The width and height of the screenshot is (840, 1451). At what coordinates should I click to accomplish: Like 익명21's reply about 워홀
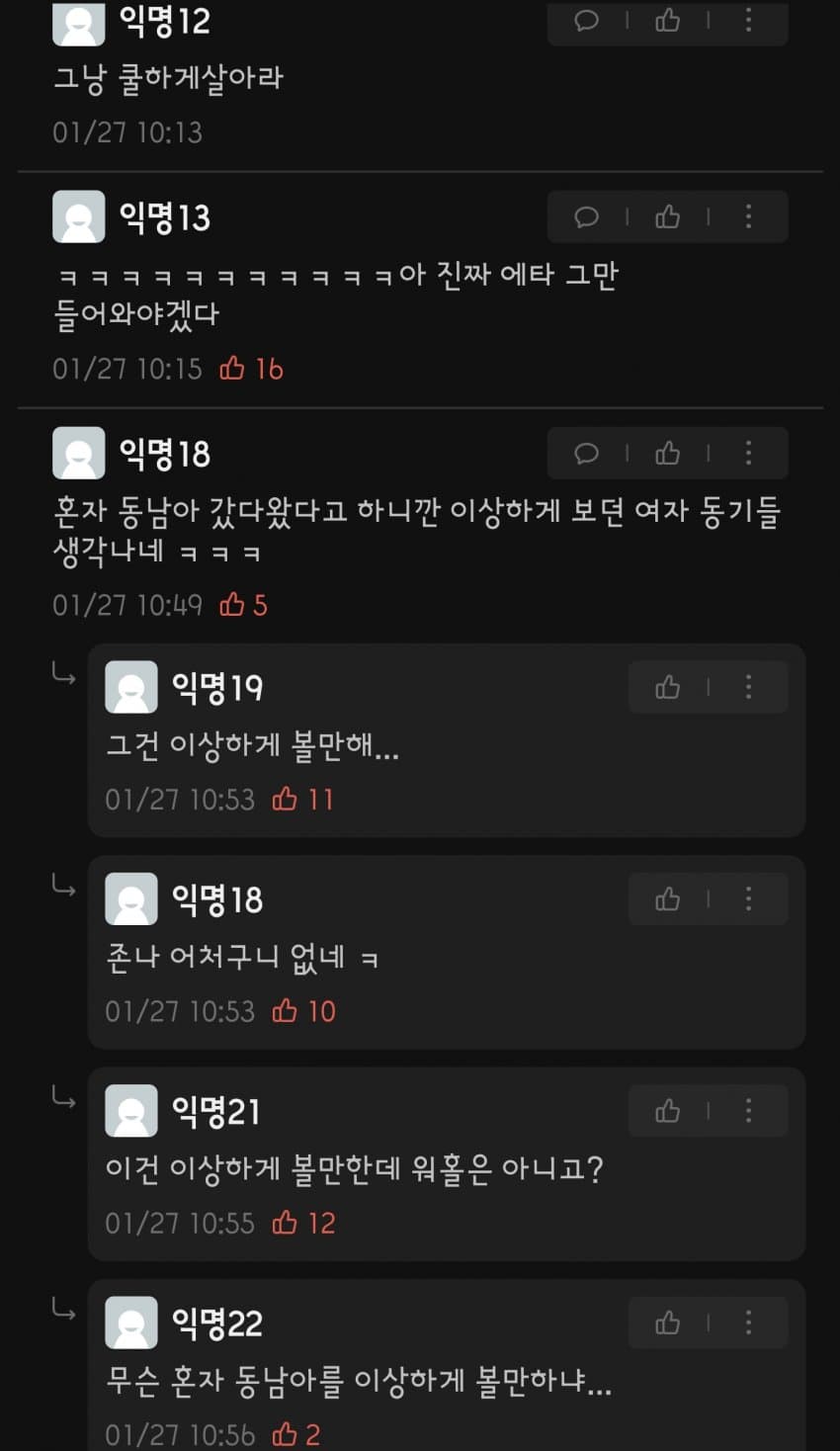[667, 1111]
